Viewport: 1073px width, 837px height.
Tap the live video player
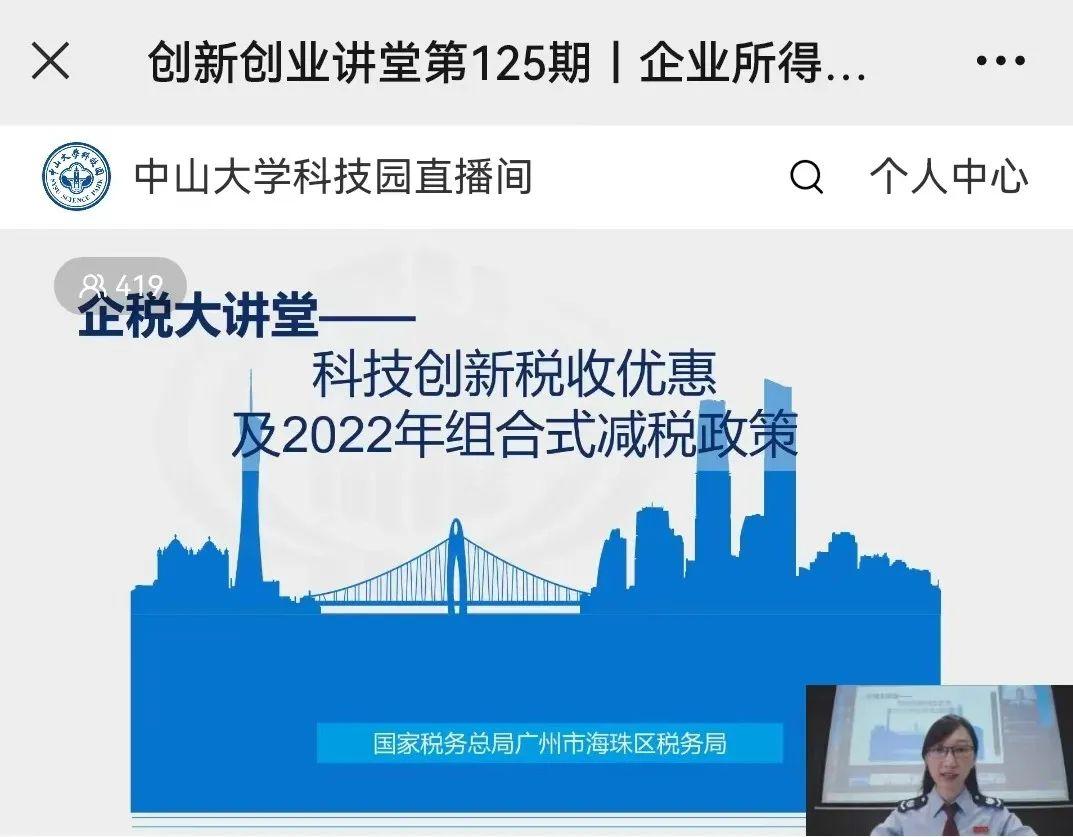pyautogui.click(x=536, y=530)
